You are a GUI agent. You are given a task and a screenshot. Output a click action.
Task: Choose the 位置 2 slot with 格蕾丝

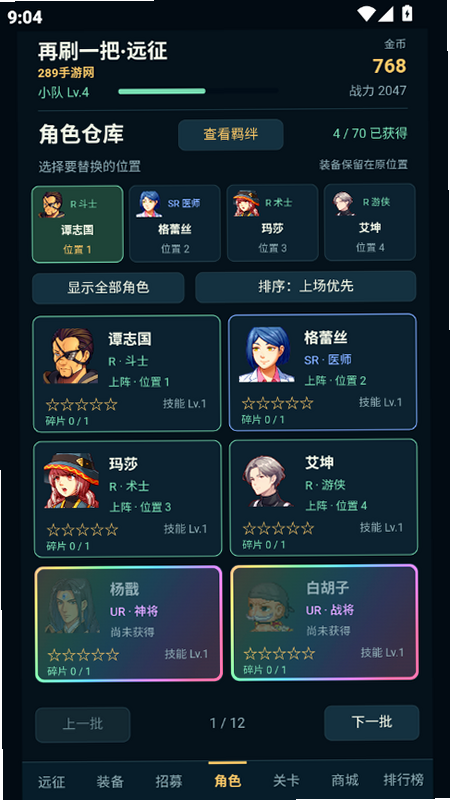pos(175,223)
